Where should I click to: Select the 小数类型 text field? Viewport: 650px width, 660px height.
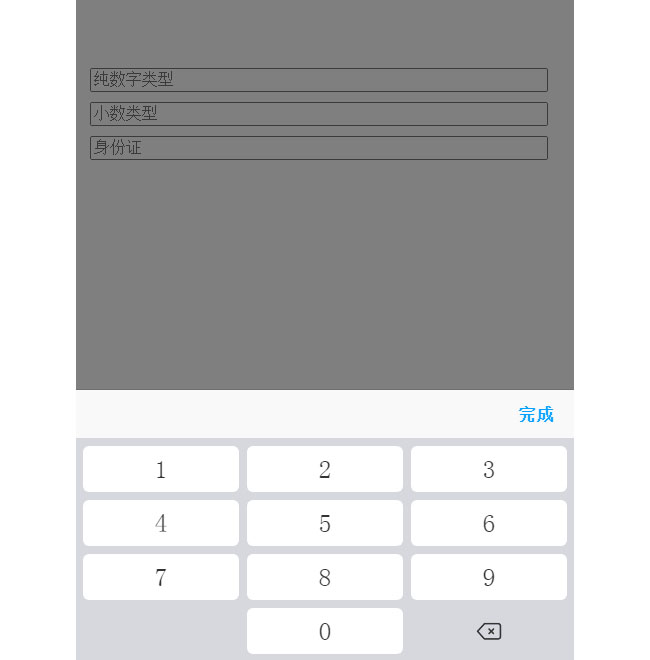[318, 114]
